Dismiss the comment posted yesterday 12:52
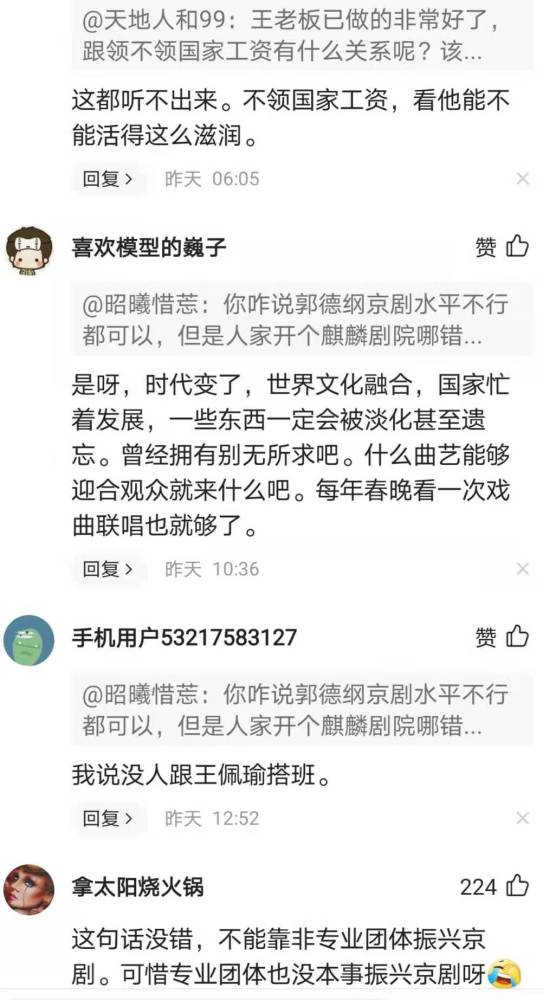 coord(523,818)
